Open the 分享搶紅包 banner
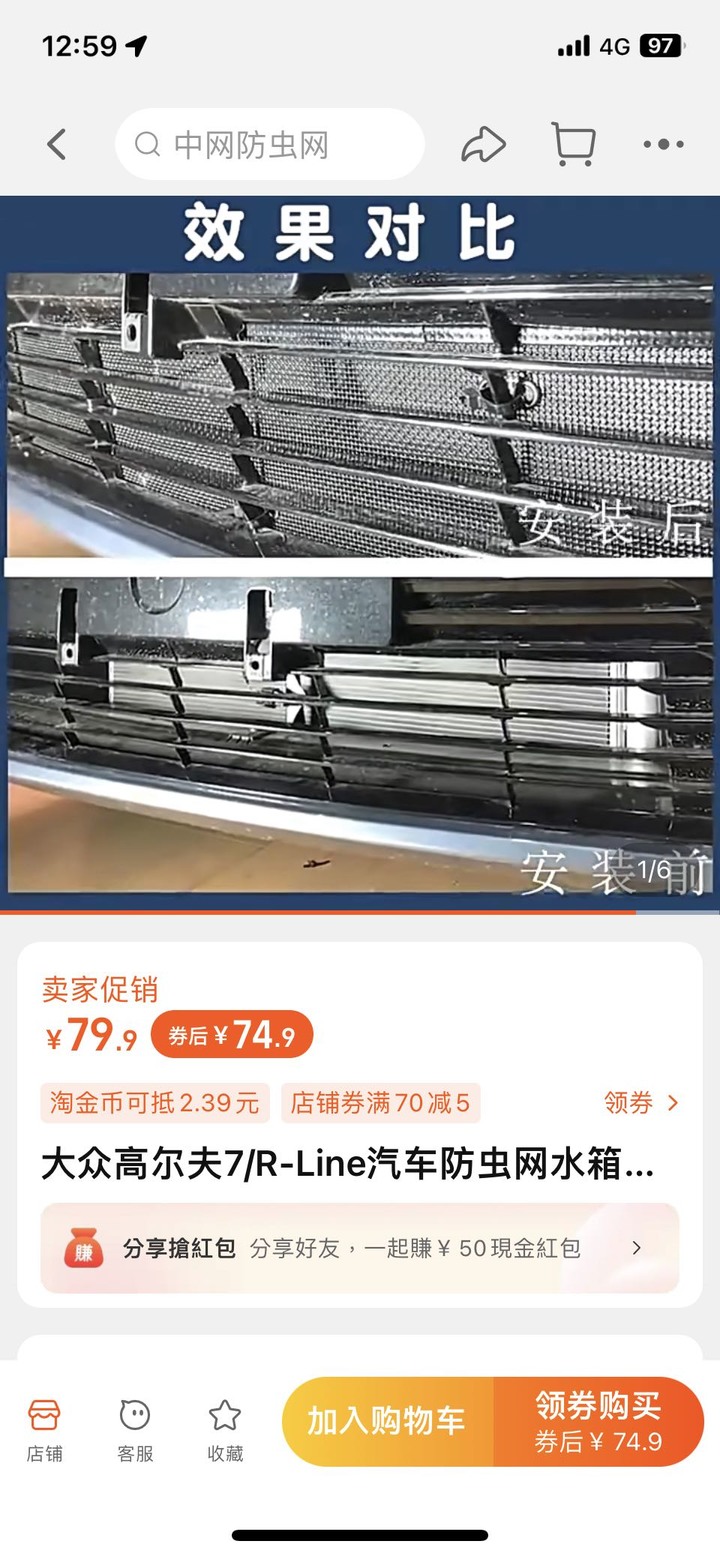This screenshot has height=1559, width=720. coord(360,1248)
